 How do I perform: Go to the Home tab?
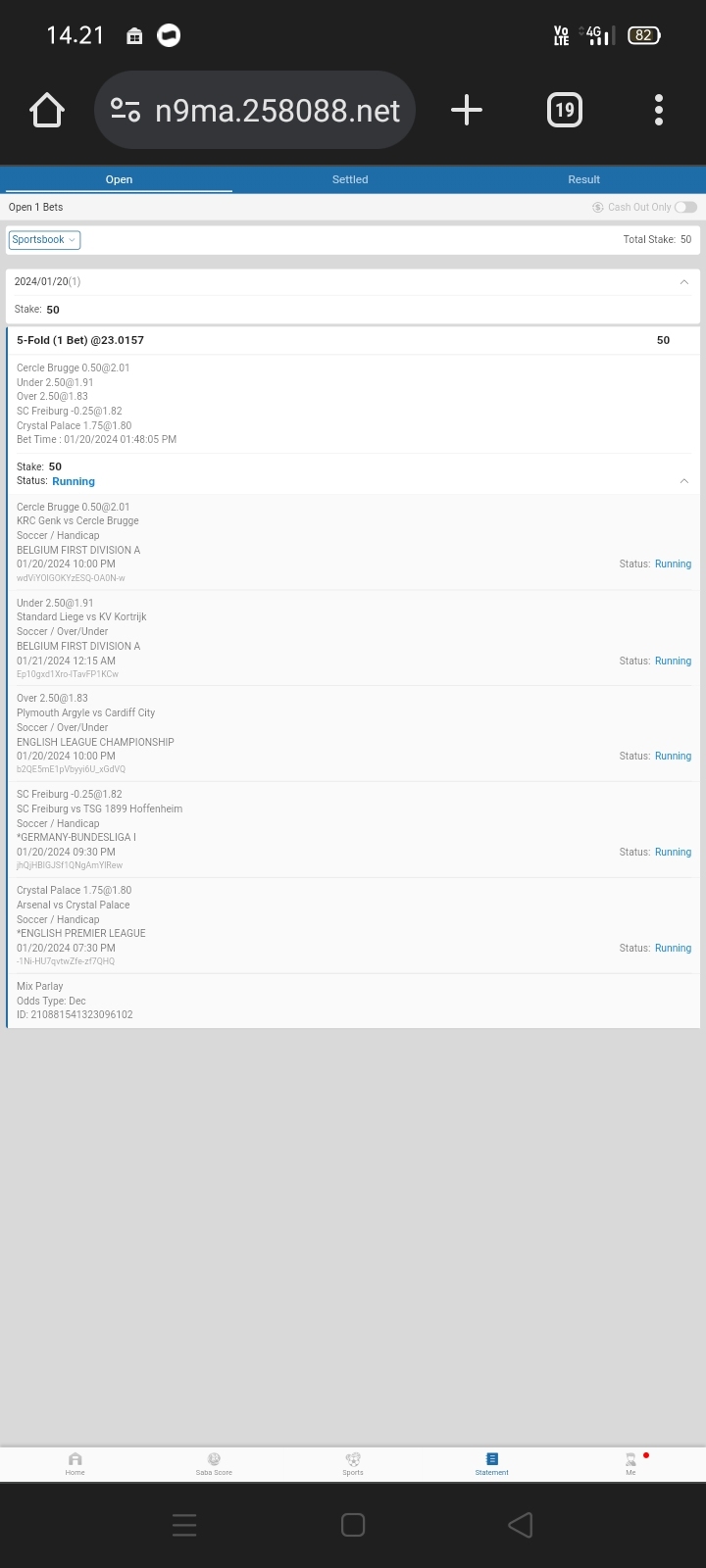point(76,1463)
